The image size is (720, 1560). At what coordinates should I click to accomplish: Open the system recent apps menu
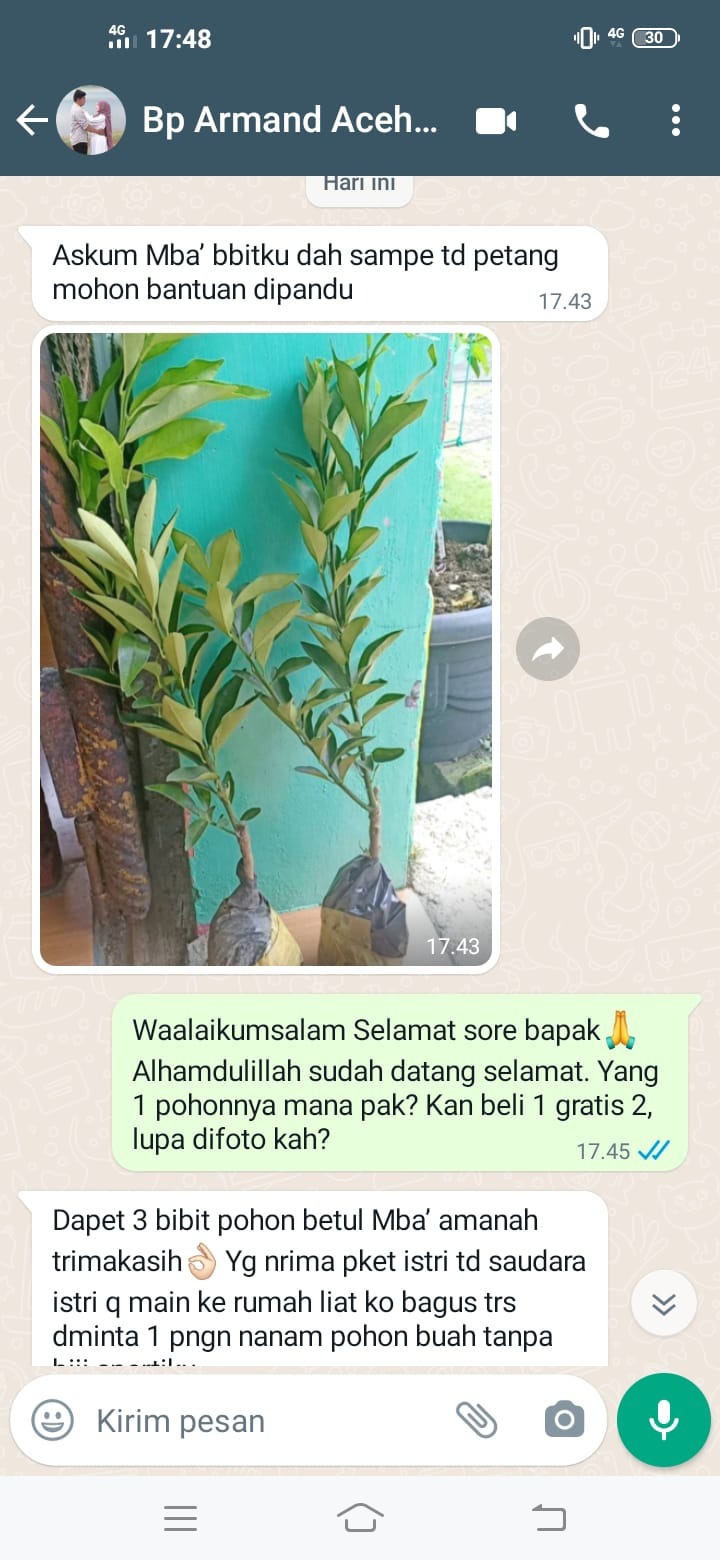[x=180, y=1518]
